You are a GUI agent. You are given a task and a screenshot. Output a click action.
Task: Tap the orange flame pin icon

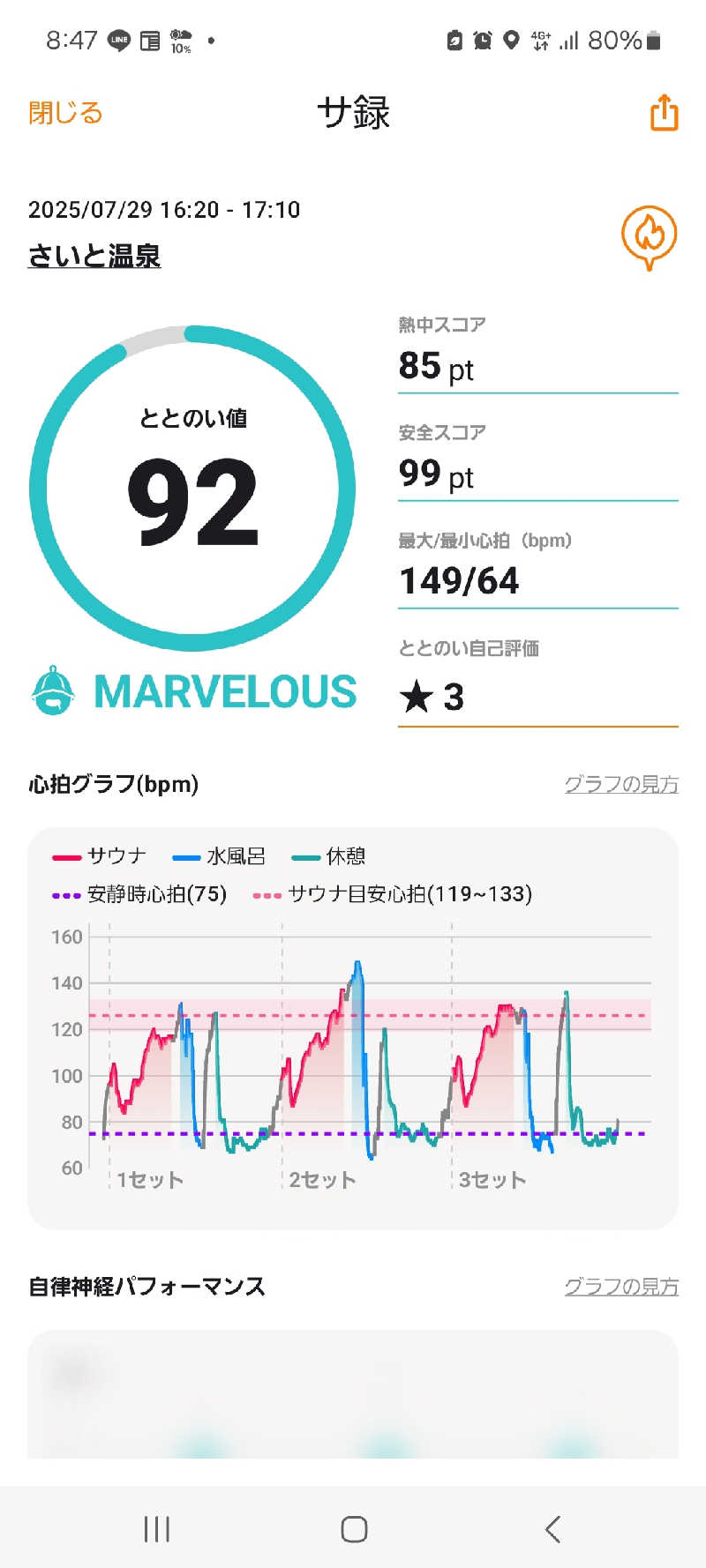649,236
